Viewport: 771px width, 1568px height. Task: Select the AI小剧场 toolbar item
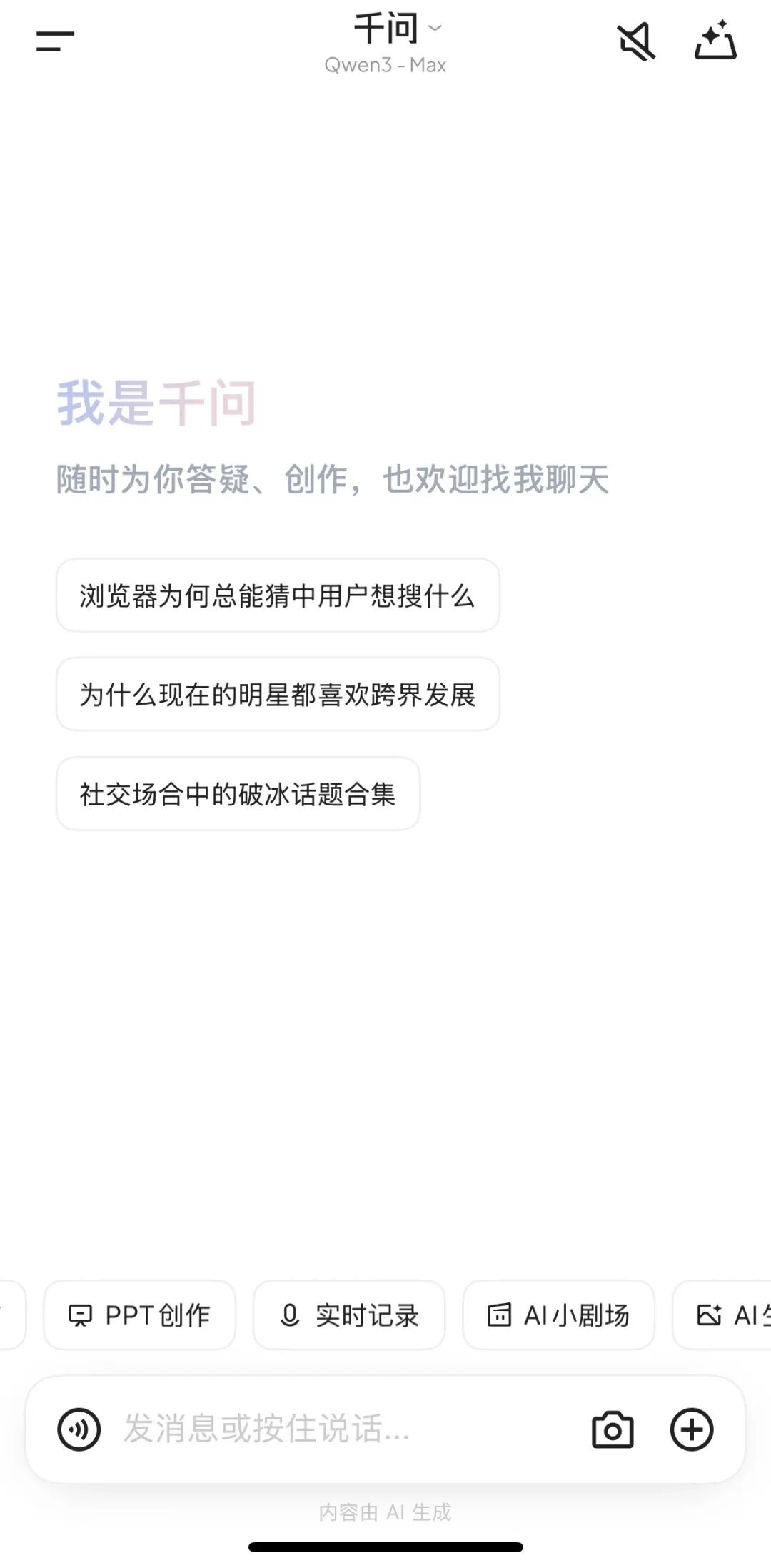tap(559, 1316)
